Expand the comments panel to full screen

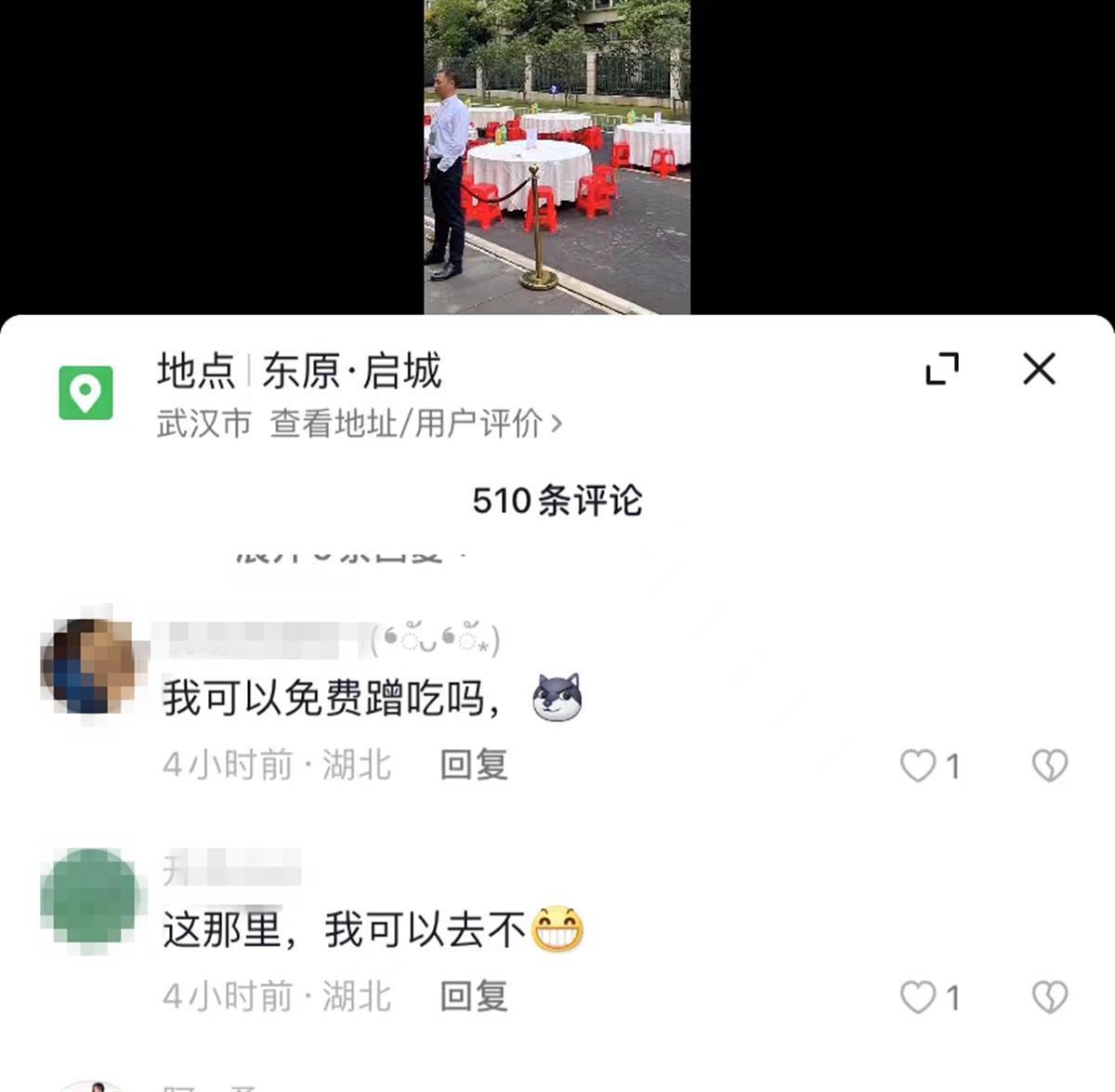tap(942, 369)
